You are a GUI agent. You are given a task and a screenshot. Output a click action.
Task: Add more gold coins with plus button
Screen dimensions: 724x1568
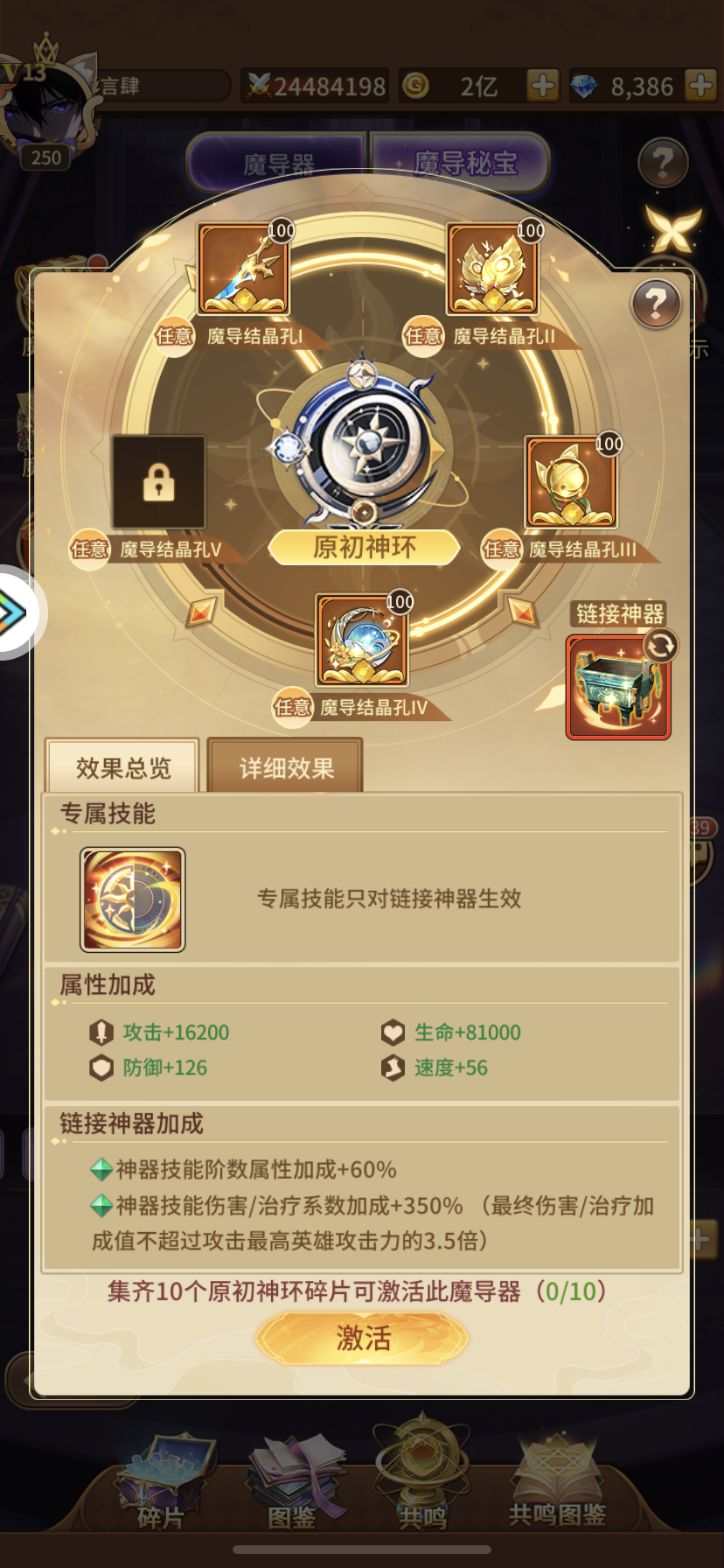pyautogui.click(x=543, y=86)
